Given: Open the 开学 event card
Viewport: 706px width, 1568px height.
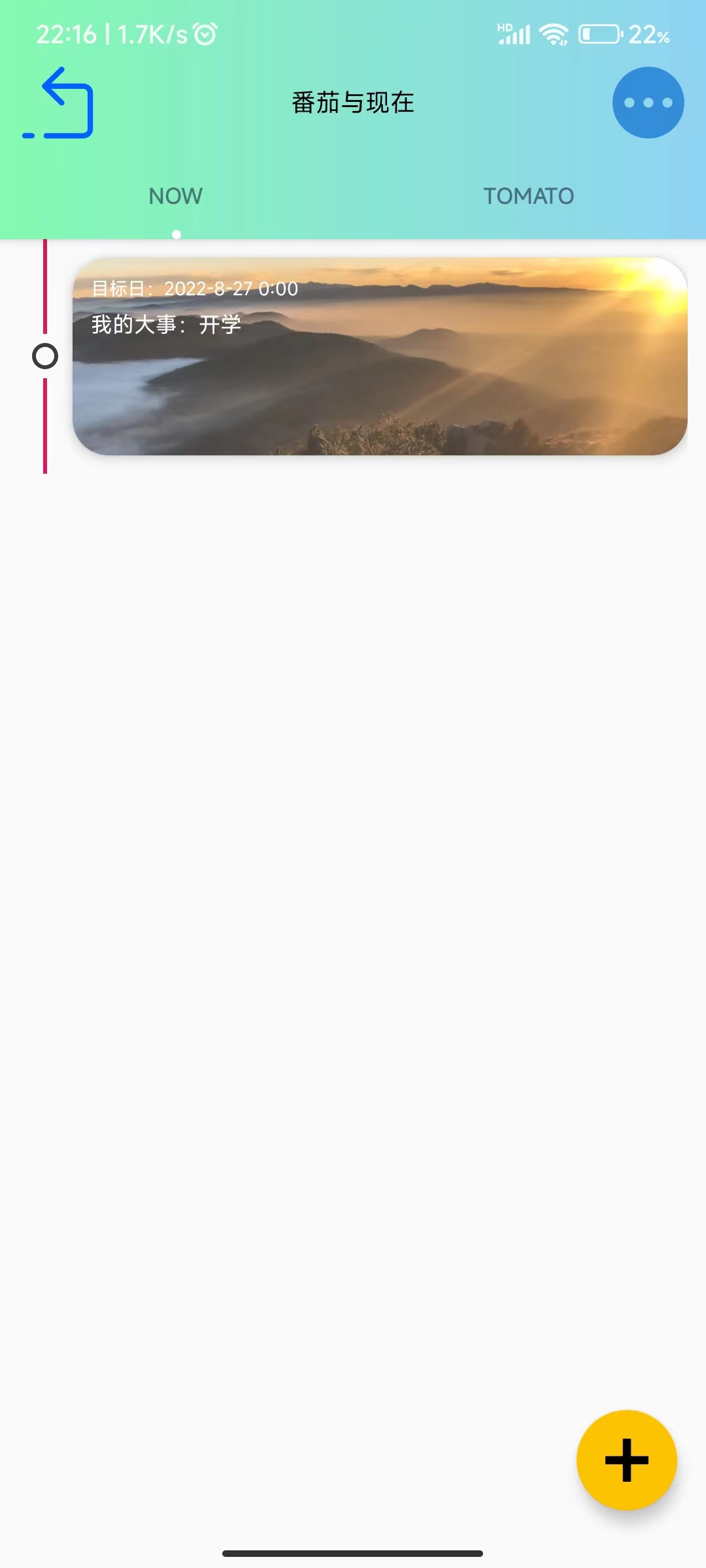Looking at the screenshot, I should [x=379, y=357].
